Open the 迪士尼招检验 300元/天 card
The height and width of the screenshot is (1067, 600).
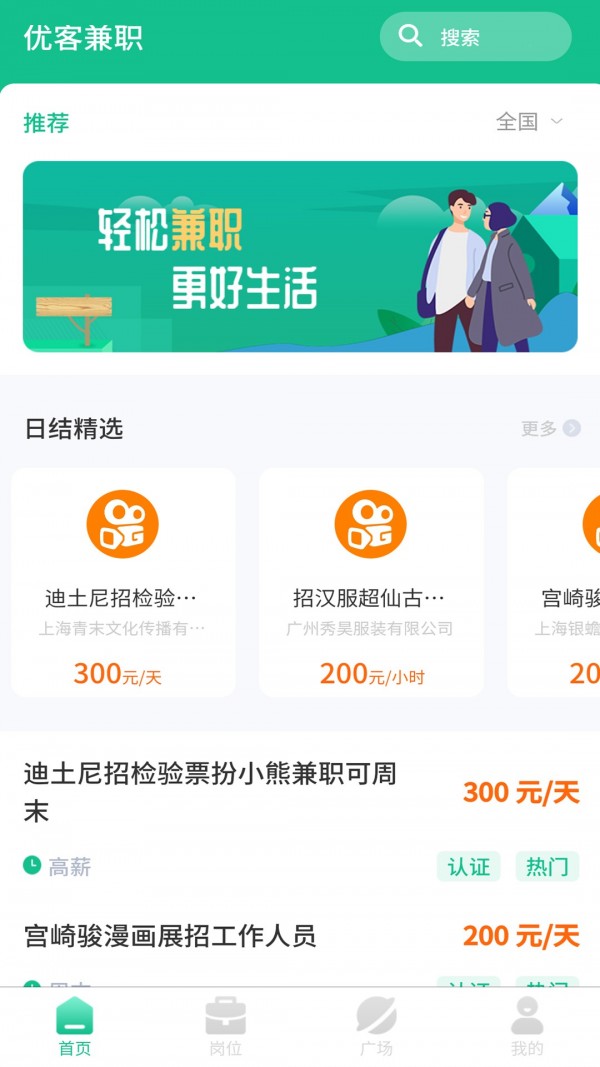pyautogui.click(x=124, y=582)
